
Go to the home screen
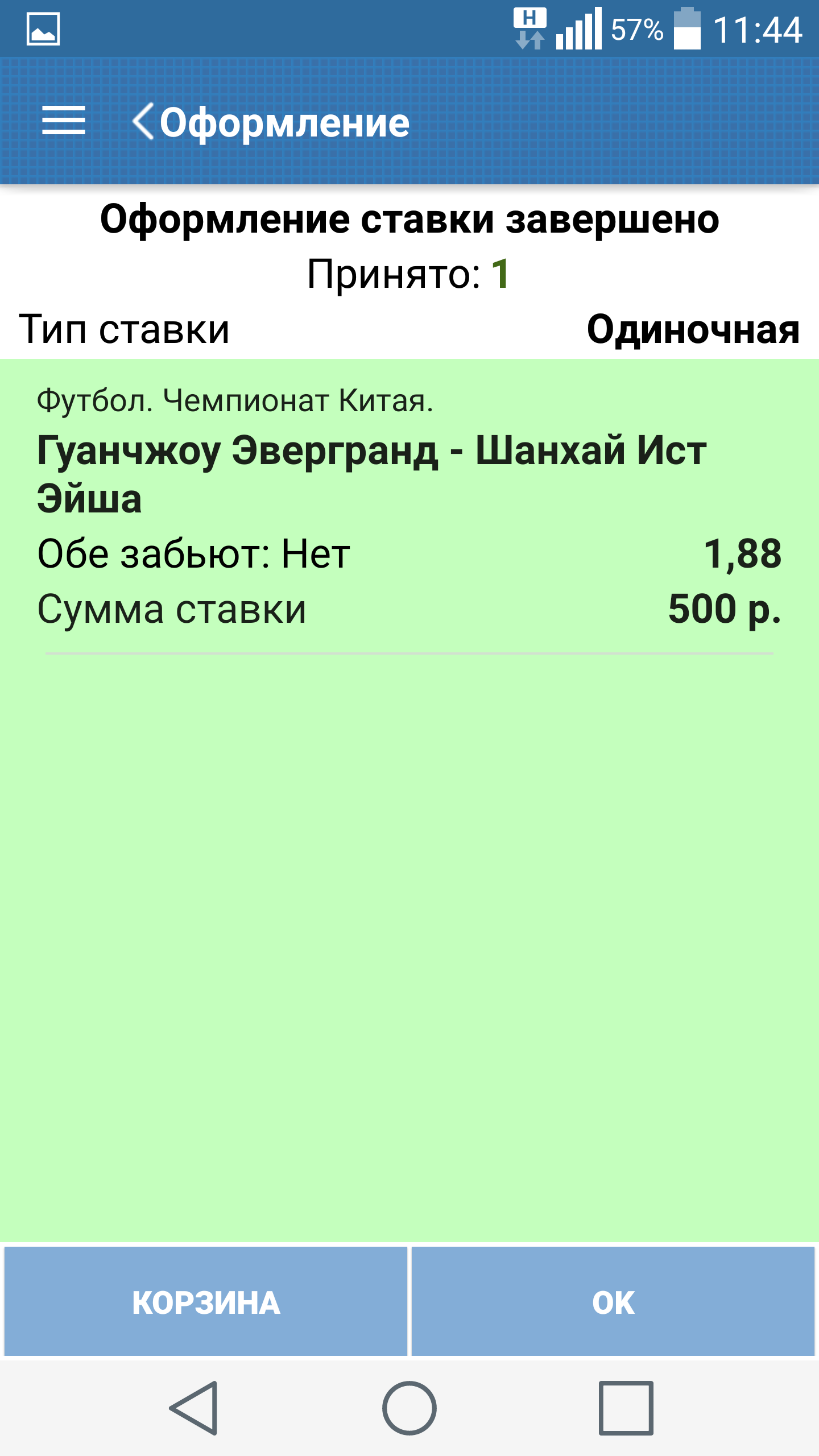[x=409, y=1408]
